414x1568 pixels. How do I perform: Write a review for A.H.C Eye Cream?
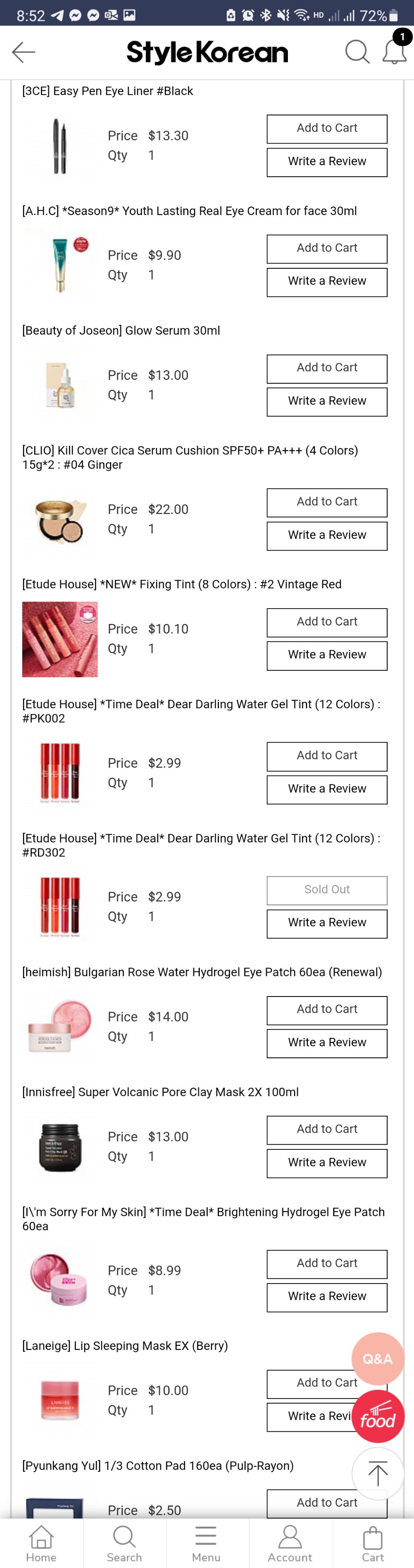[x=326, y=282]
